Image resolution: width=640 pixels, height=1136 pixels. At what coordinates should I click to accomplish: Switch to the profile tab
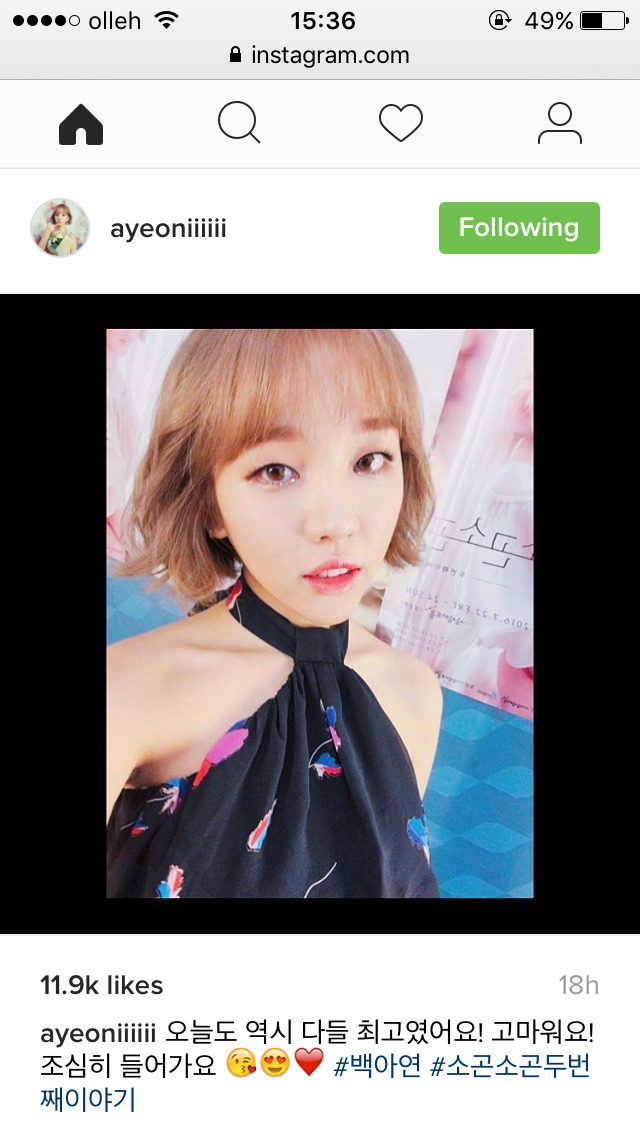tap(559, 124)
